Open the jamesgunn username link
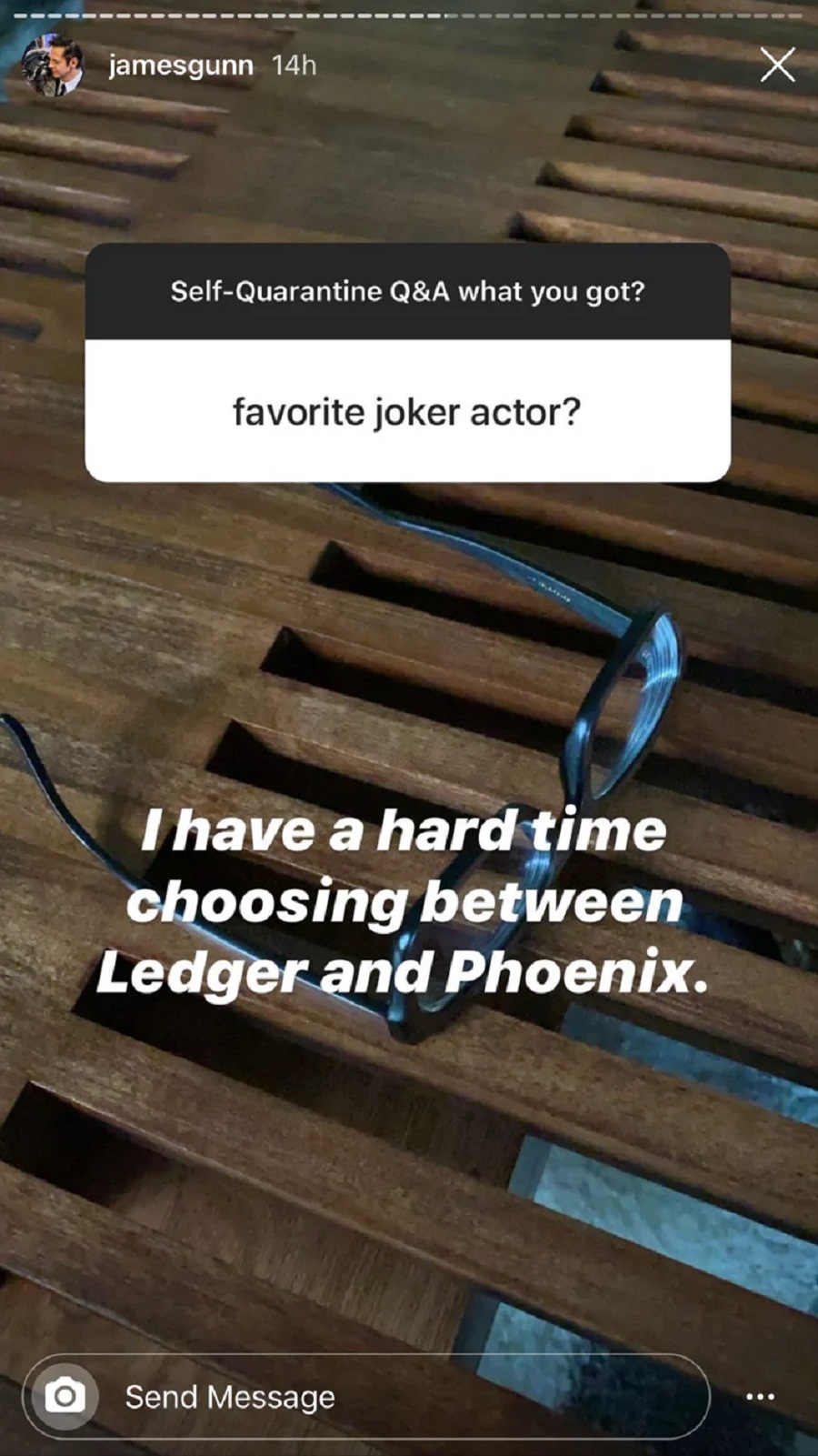Image resolution: width=818 pixels, height=1456 pixels. click(x=180, y=65)
